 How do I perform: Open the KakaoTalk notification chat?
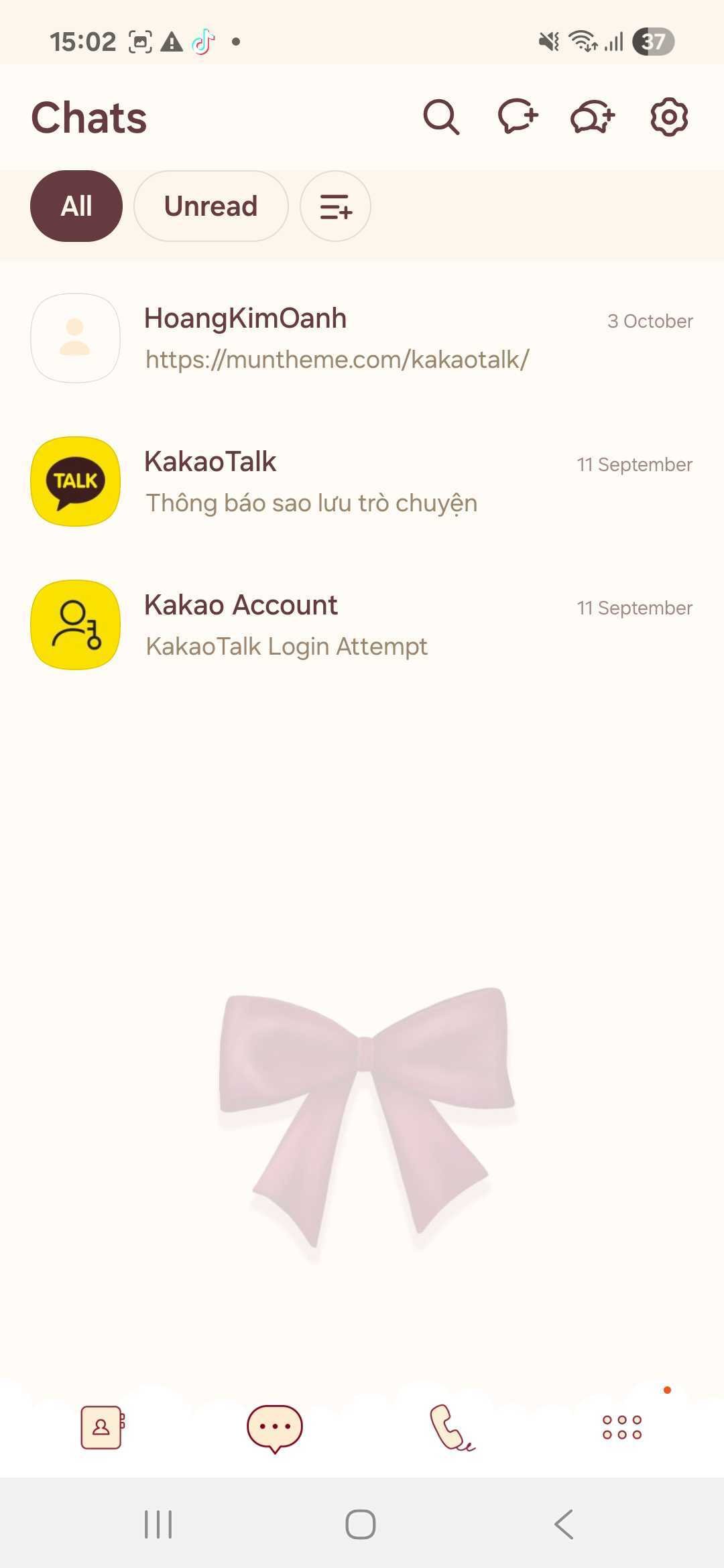pos(362,482)
